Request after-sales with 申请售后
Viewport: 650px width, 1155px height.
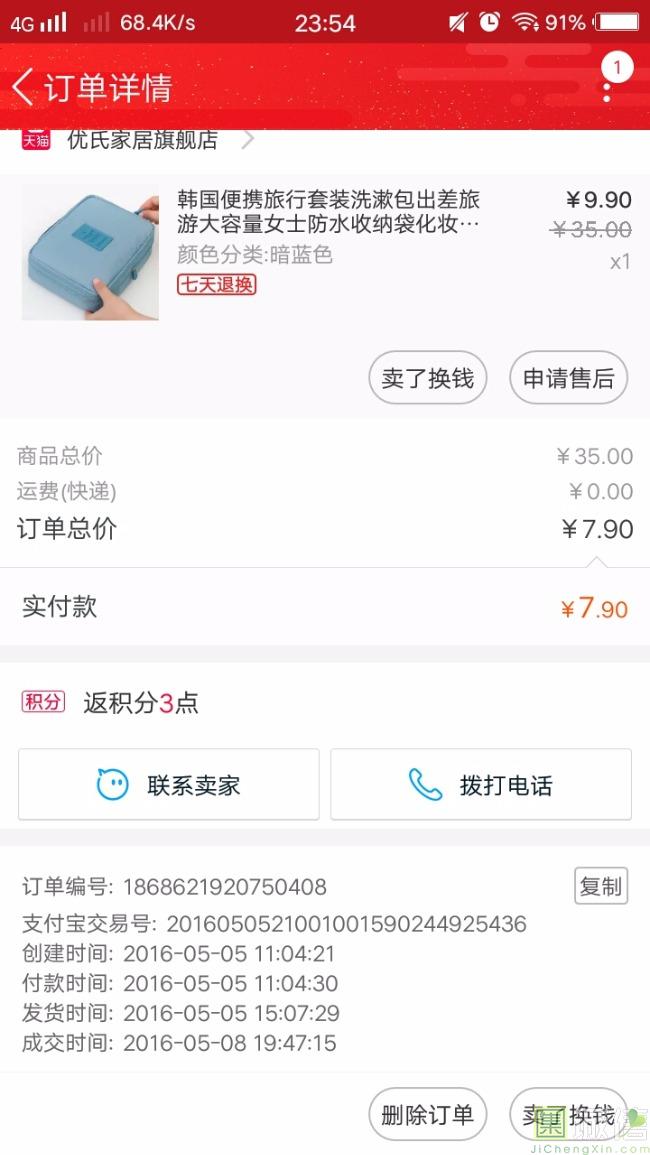(568, 379)
